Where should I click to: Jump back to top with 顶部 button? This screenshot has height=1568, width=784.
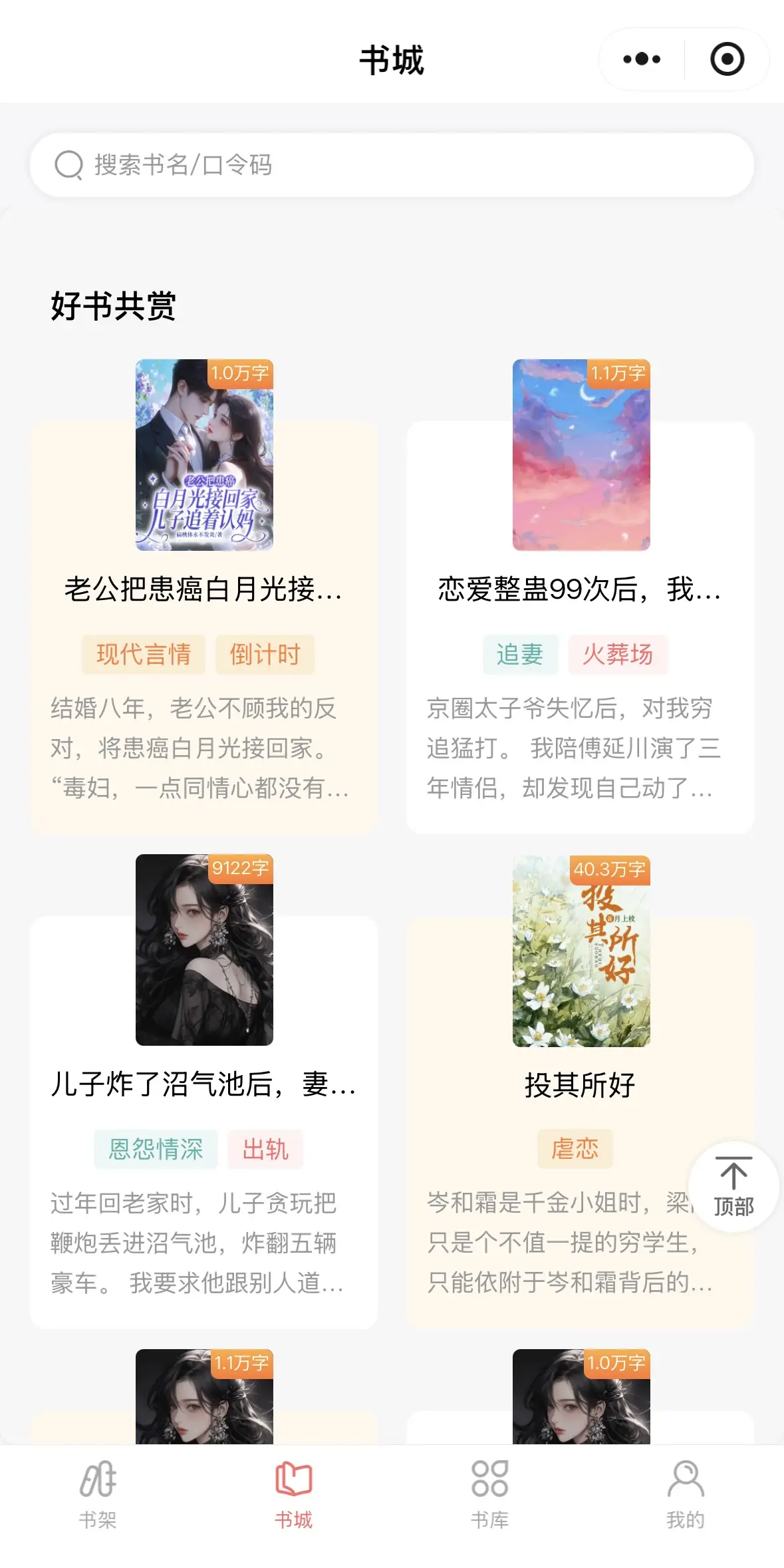click(733, 1187)
